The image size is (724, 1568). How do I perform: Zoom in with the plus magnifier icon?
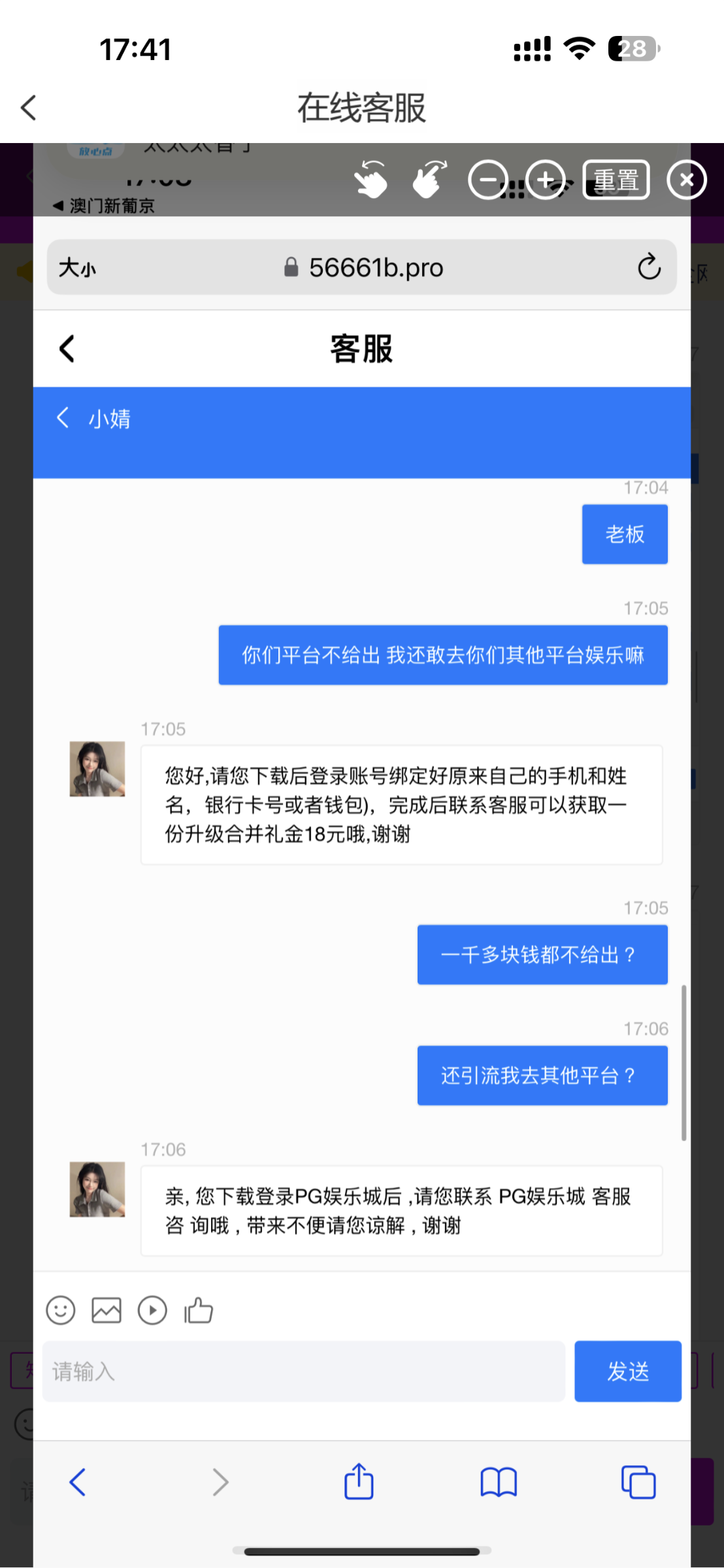[x=546, y=179]
